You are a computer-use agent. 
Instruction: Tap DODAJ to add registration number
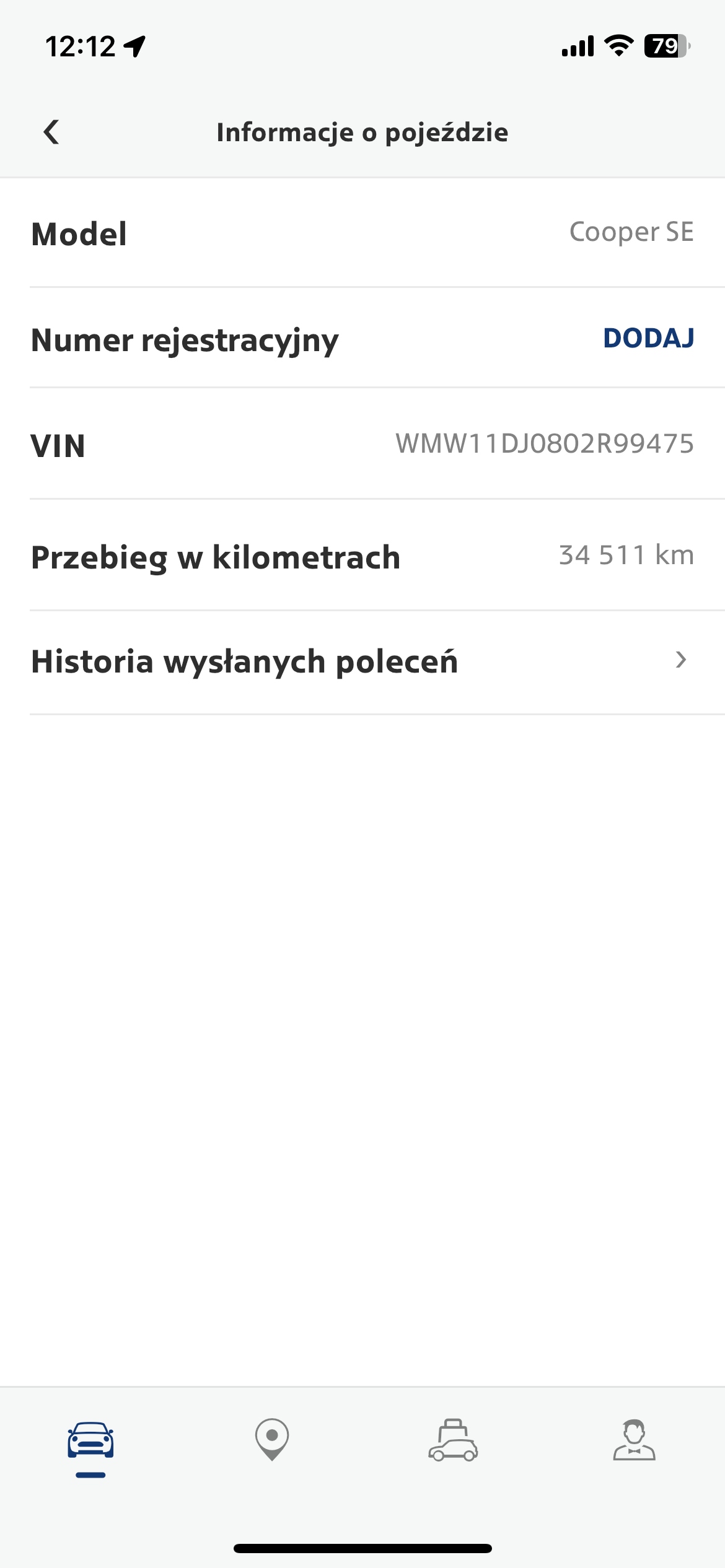tap(648, 338)
